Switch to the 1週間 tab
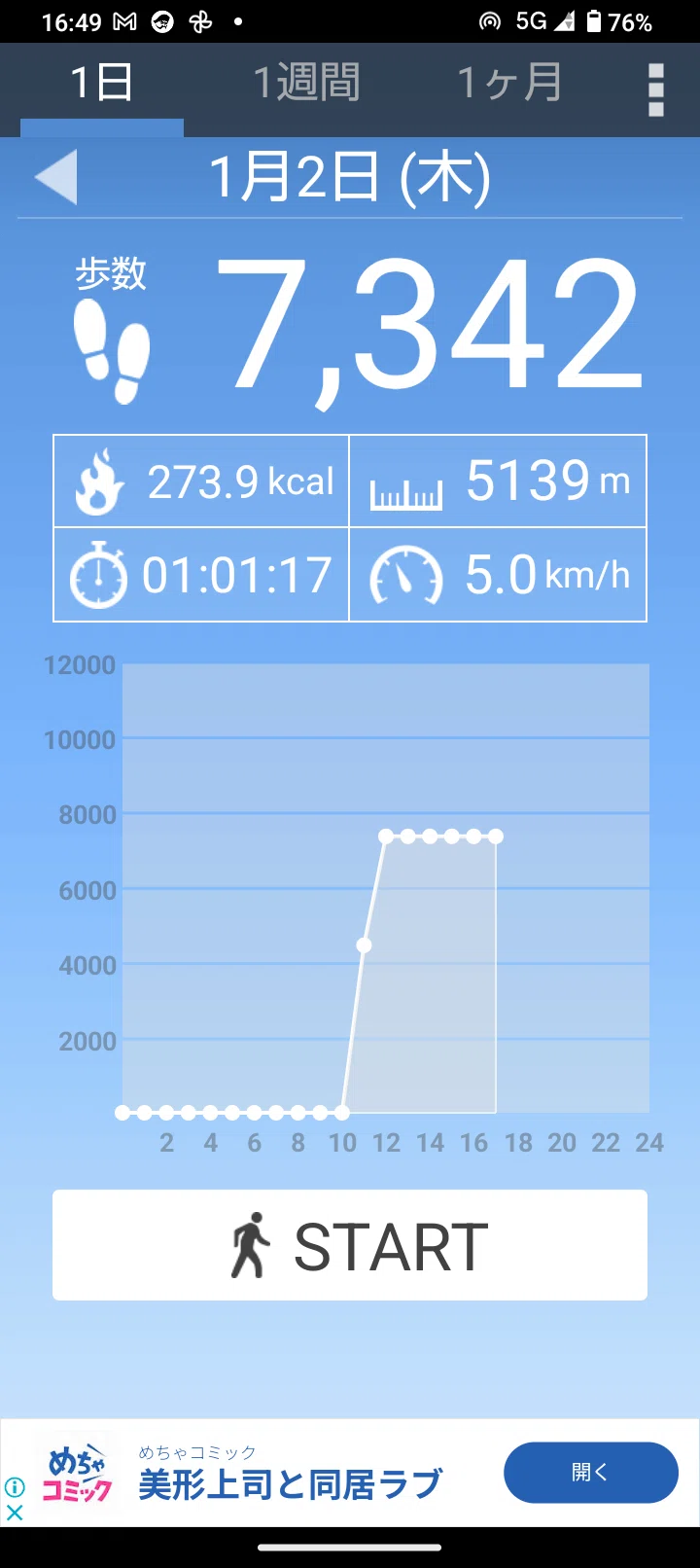Screen dimensions: 700x1568 pos(306,83)
